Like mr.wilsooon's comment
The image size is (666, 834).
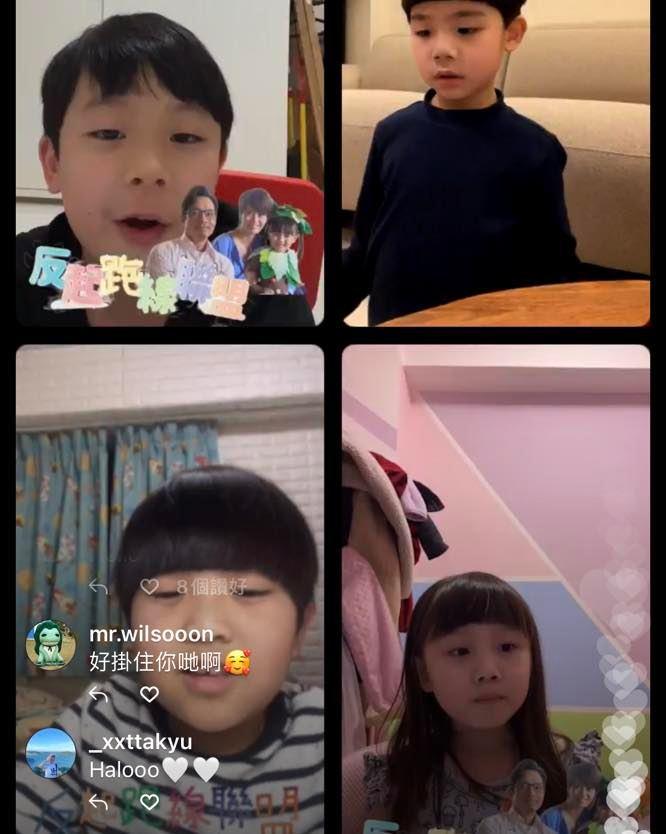click(149, 694)
